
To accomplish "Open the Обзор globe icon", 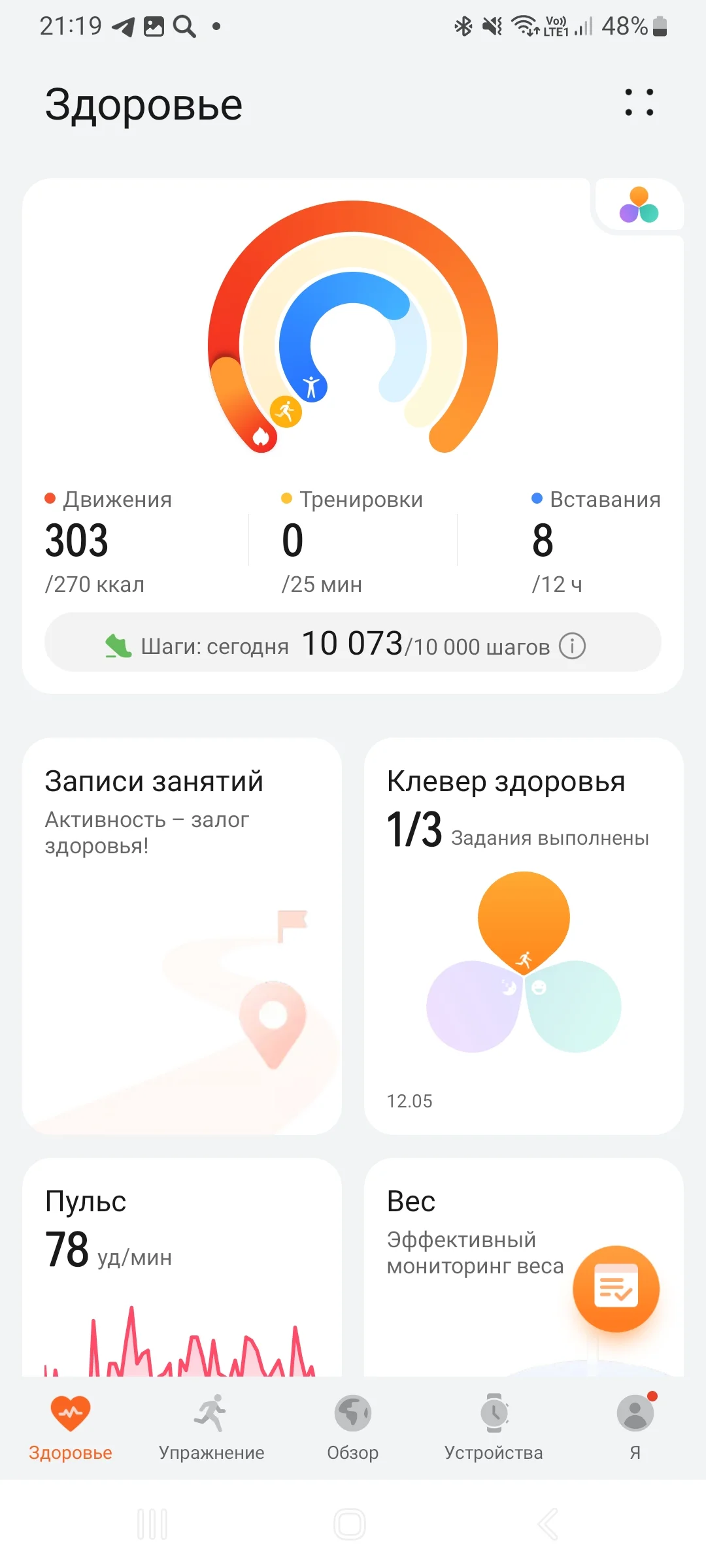I will (x=352, y=1413).
